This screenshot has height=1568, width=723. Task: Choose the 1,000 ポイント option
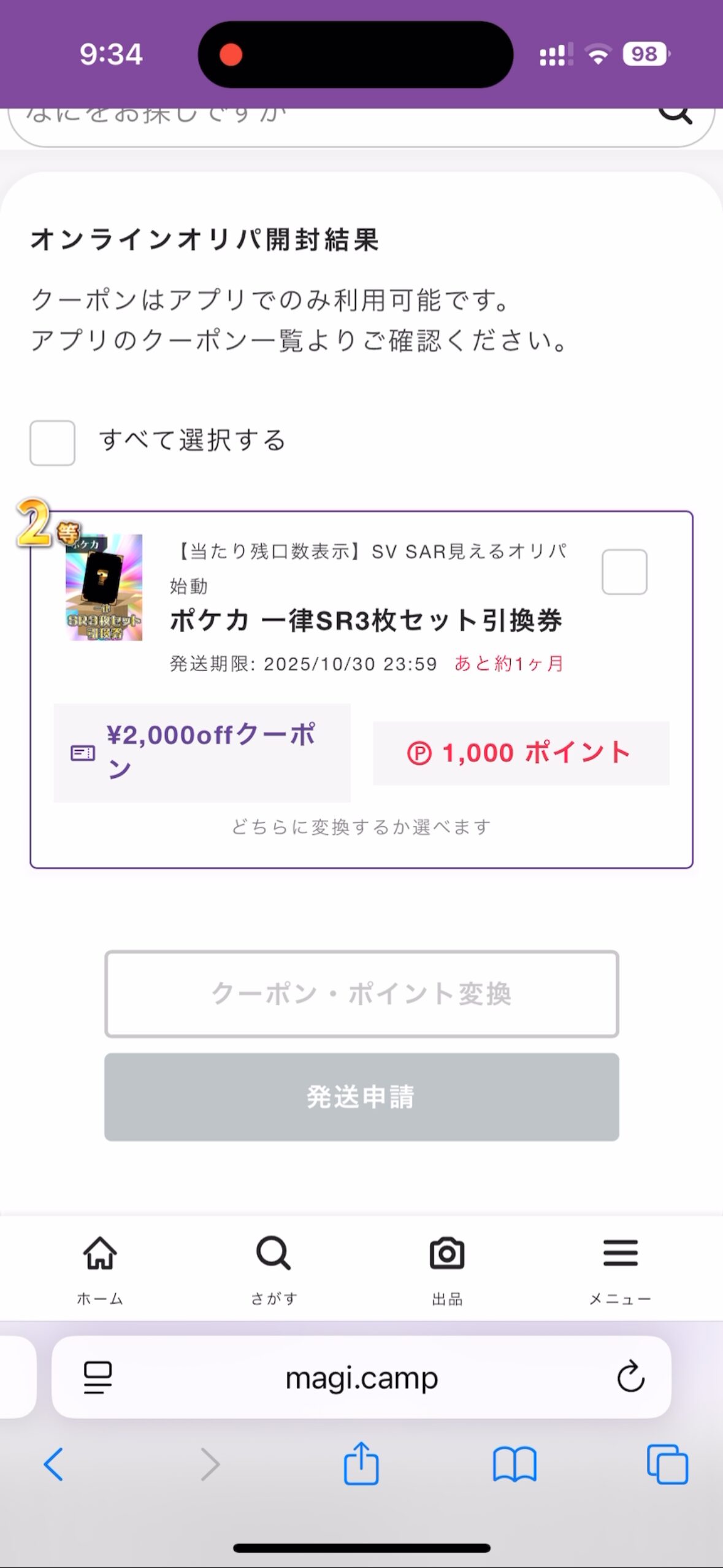(521, 753)
